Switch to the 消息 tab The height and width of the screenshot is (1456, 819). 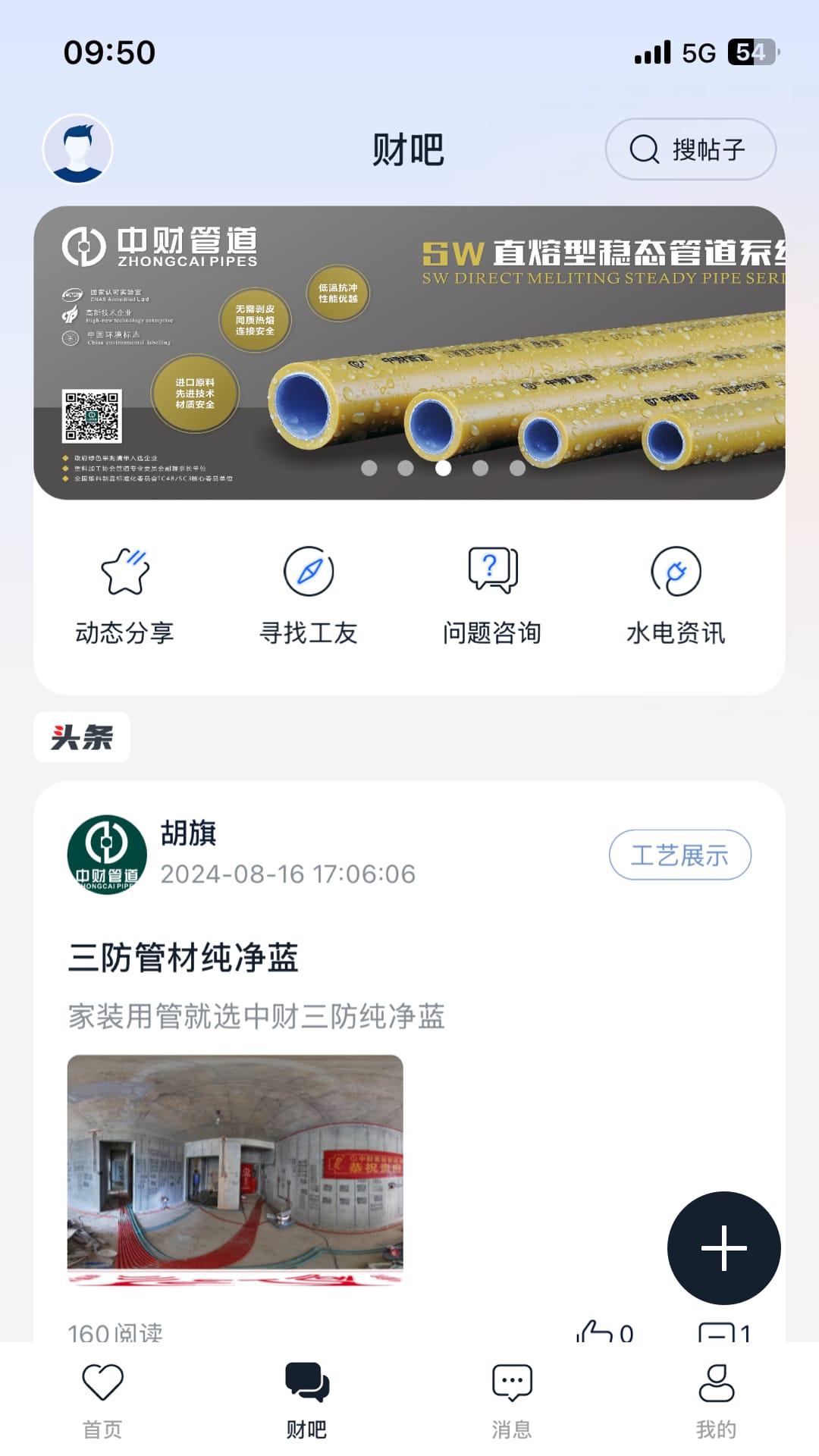(x=512, y=1400)
